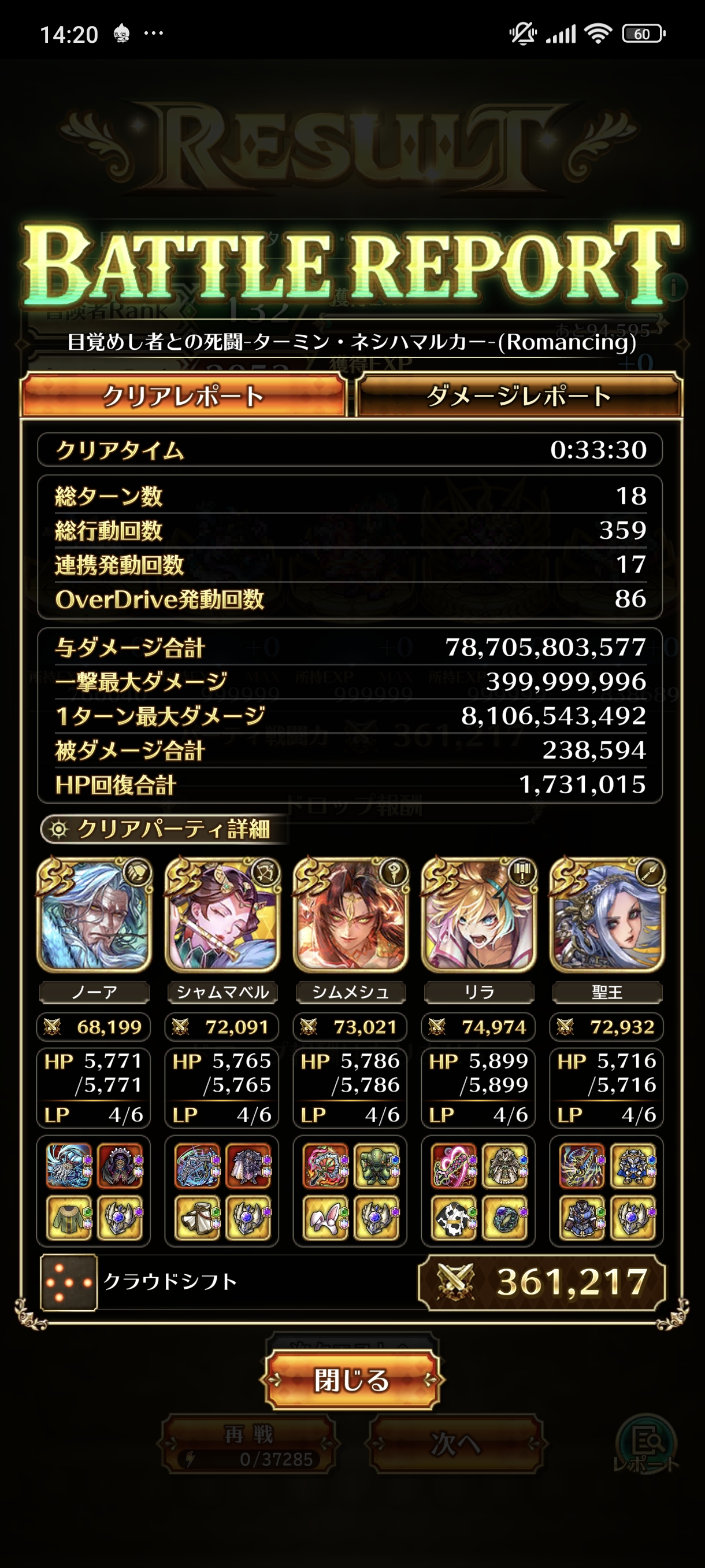Open シムメシュ character portrait
Image resolution: width=705 pixels, height=1568 pixels.
(351, 915)
